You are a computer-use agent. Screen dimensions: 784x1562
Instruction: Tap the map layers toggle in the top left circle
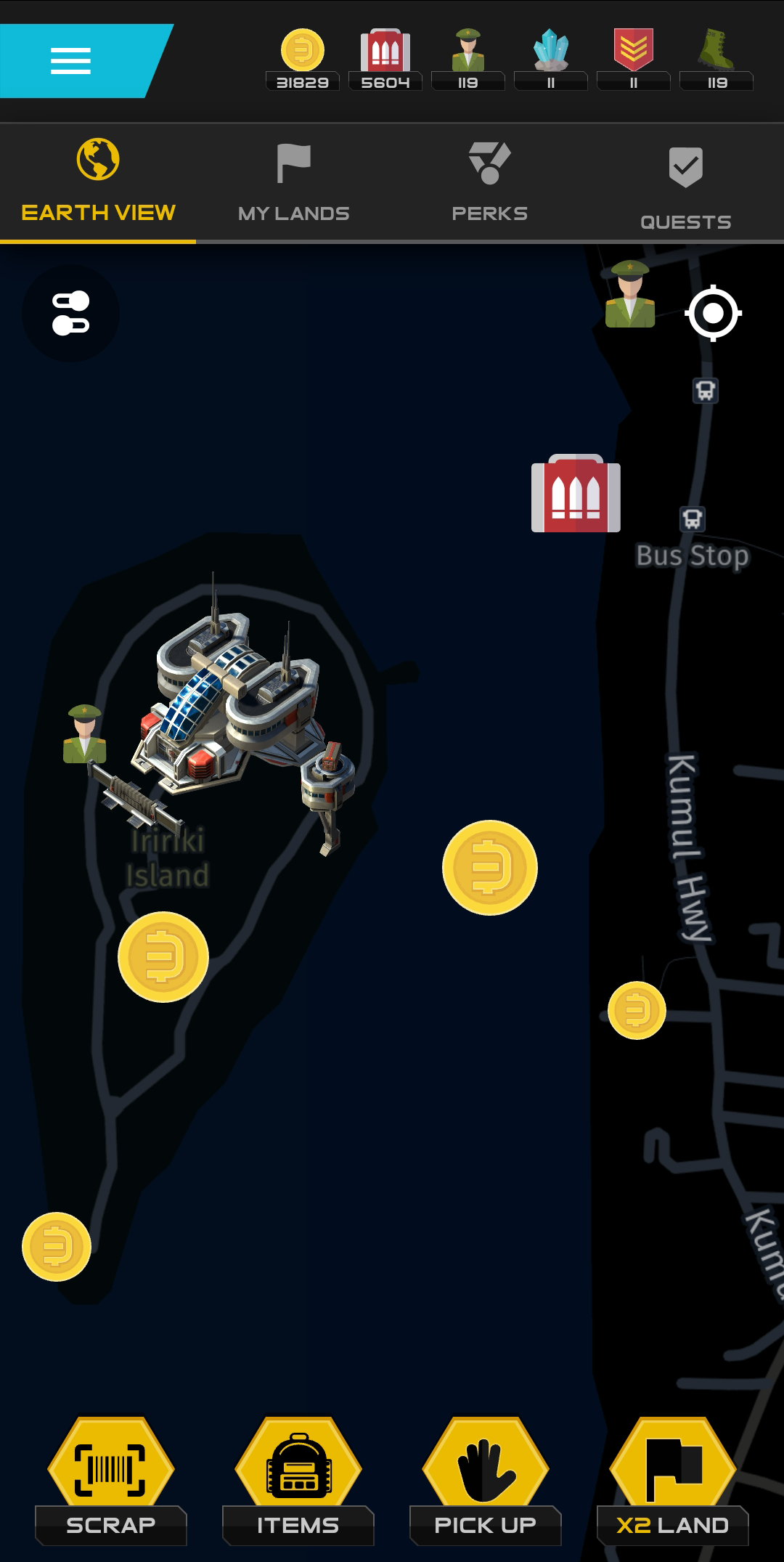tap(70, 312)
